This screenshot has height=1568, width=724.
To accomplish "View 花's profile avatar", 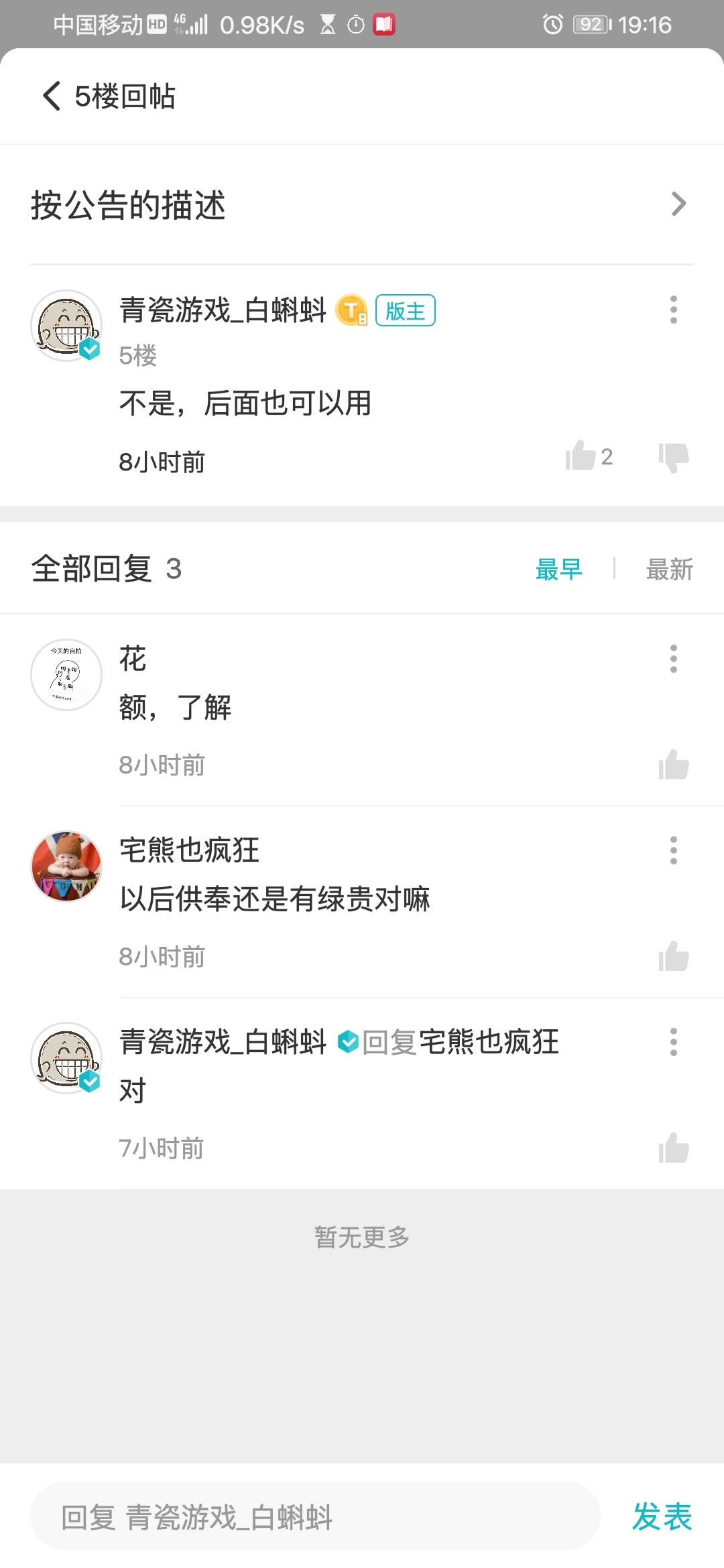I will tap(66, 674).
